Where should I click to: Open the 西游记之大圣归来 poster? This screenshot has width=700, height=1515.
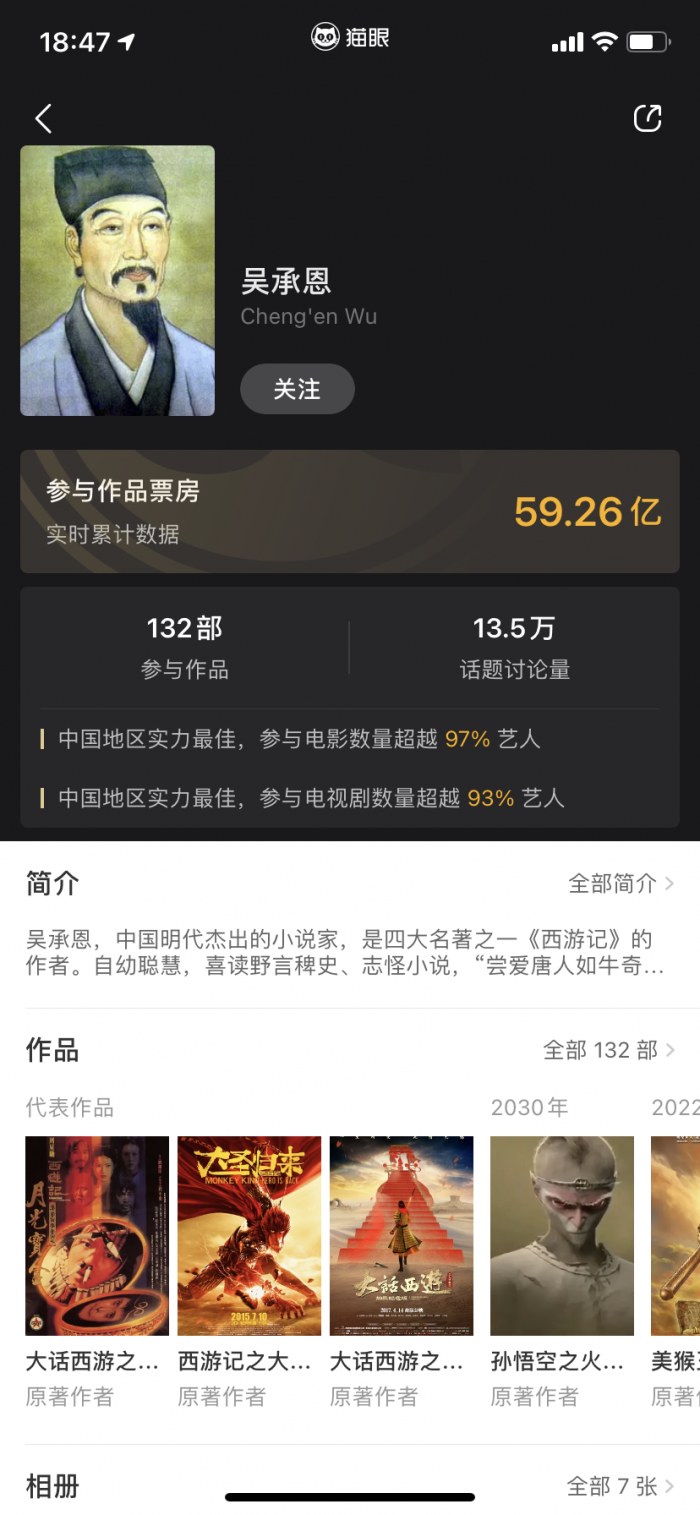(249, 1235)
